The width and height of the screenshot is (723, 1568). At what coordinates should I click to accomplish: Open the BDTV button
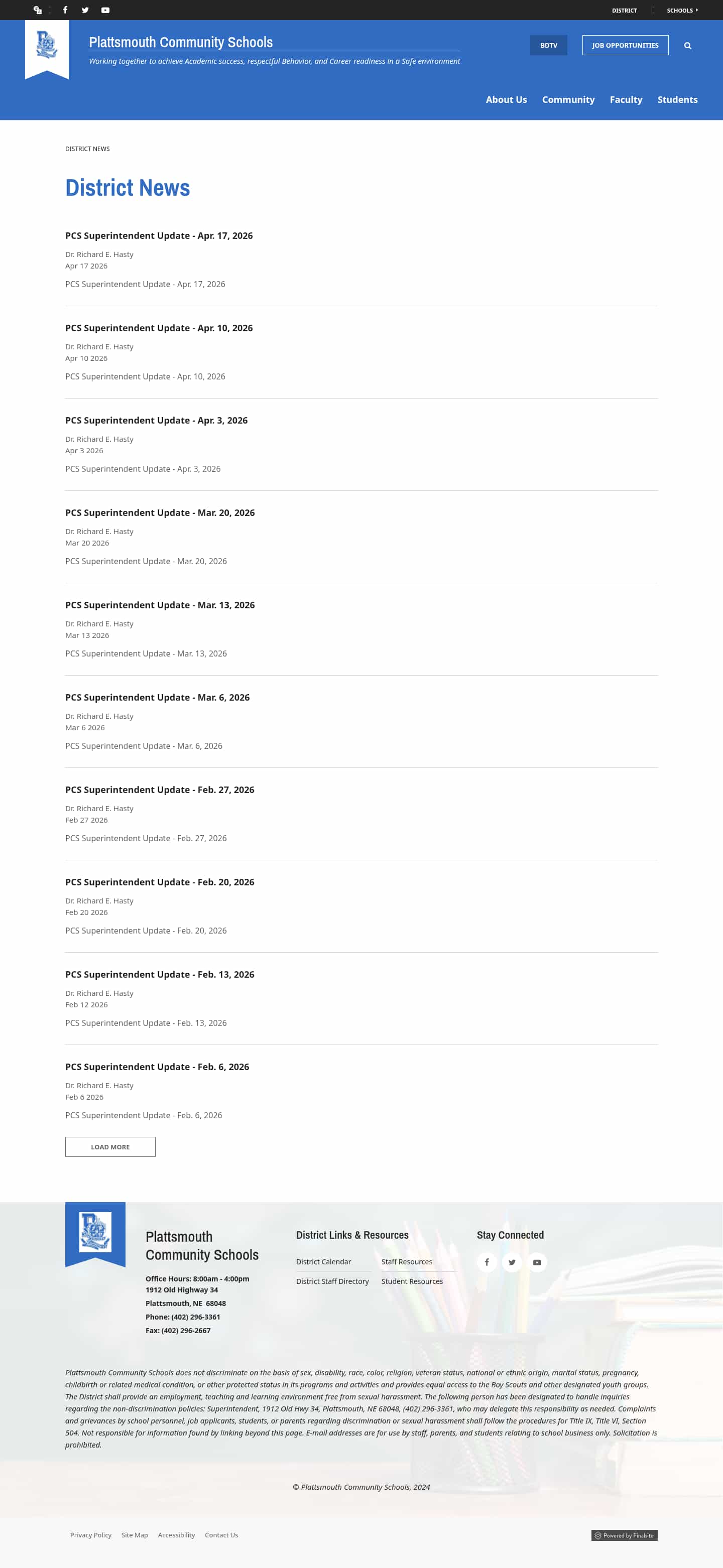(x=548, y=46)
